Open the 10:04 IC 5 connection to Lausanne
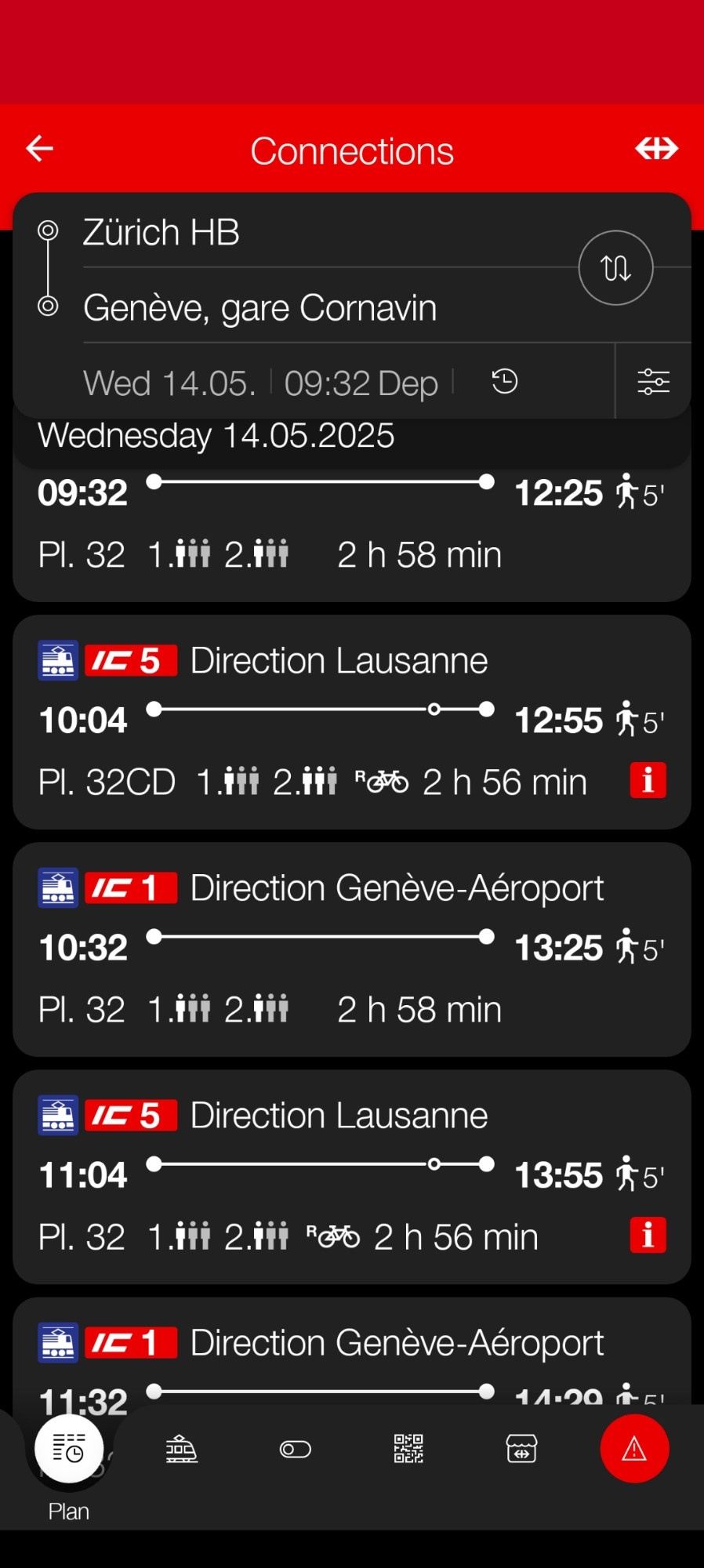Viewport: 704px width, 1568px height. pyautogui.click(x=352, y=722)
